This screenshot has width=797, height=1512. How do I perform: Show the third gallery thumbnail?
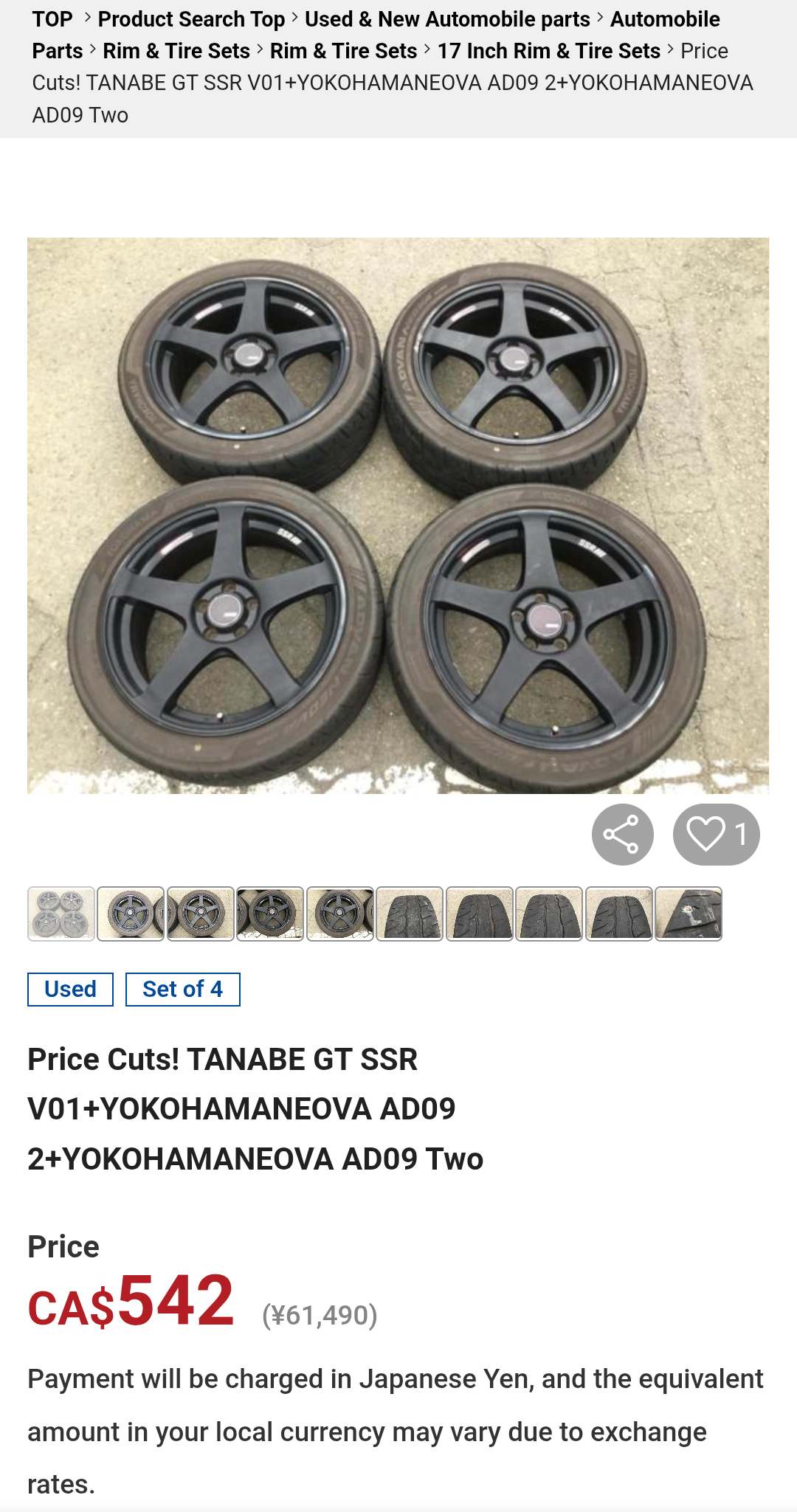201,914
